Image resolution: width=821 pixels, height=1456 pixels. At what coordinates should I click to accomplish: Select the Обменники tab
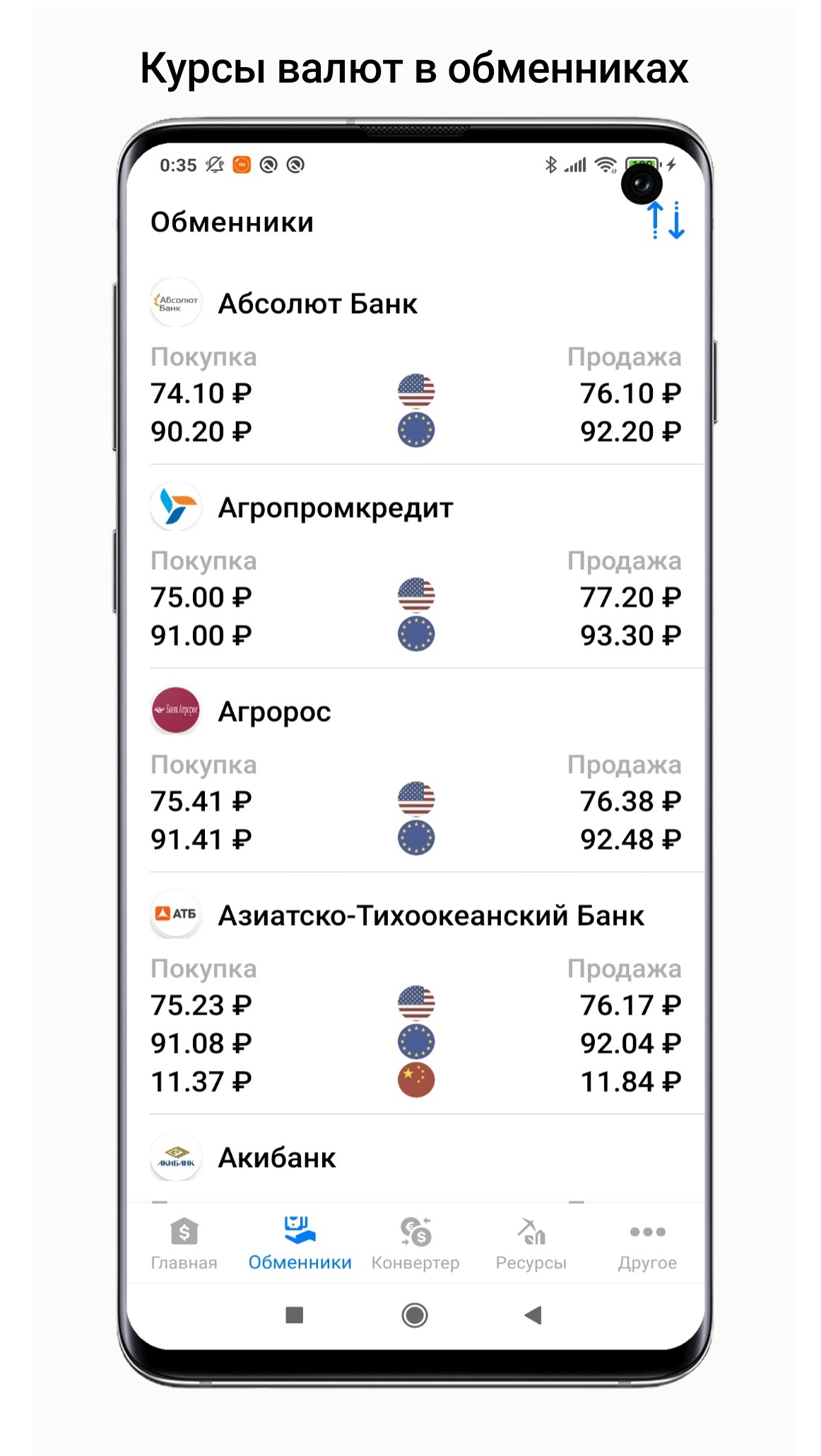[x=299, y=1243]
